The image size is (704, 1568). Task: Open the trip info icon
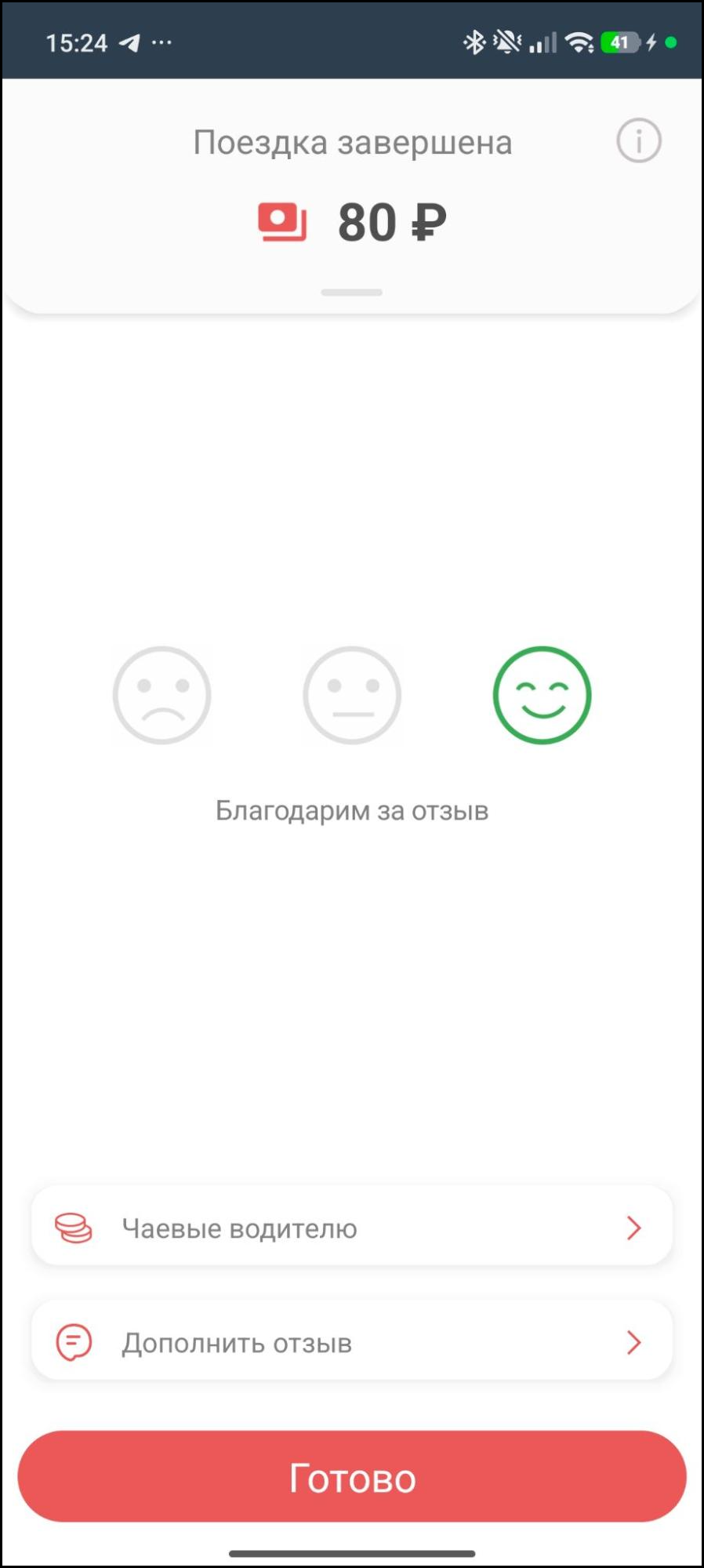pos(639,141)
